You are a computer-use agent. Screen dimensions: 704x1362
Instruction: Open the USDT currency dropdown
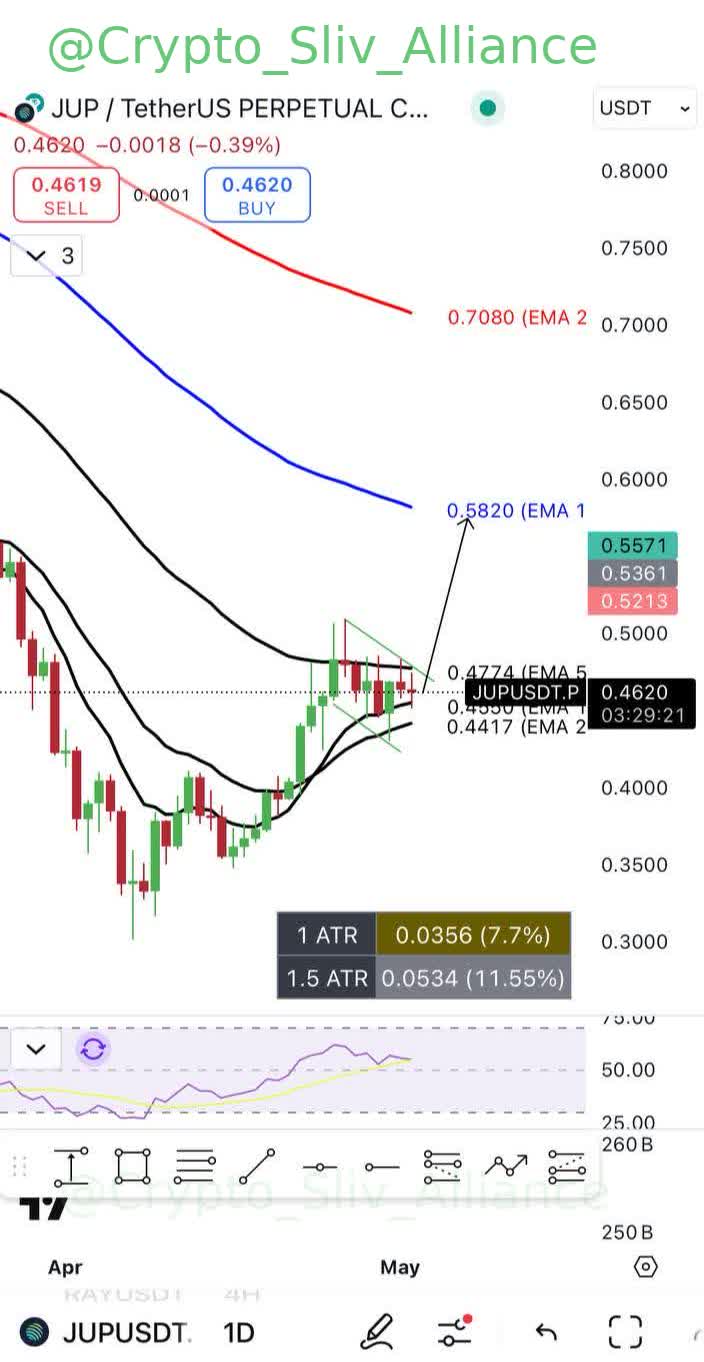click(645, 108)
